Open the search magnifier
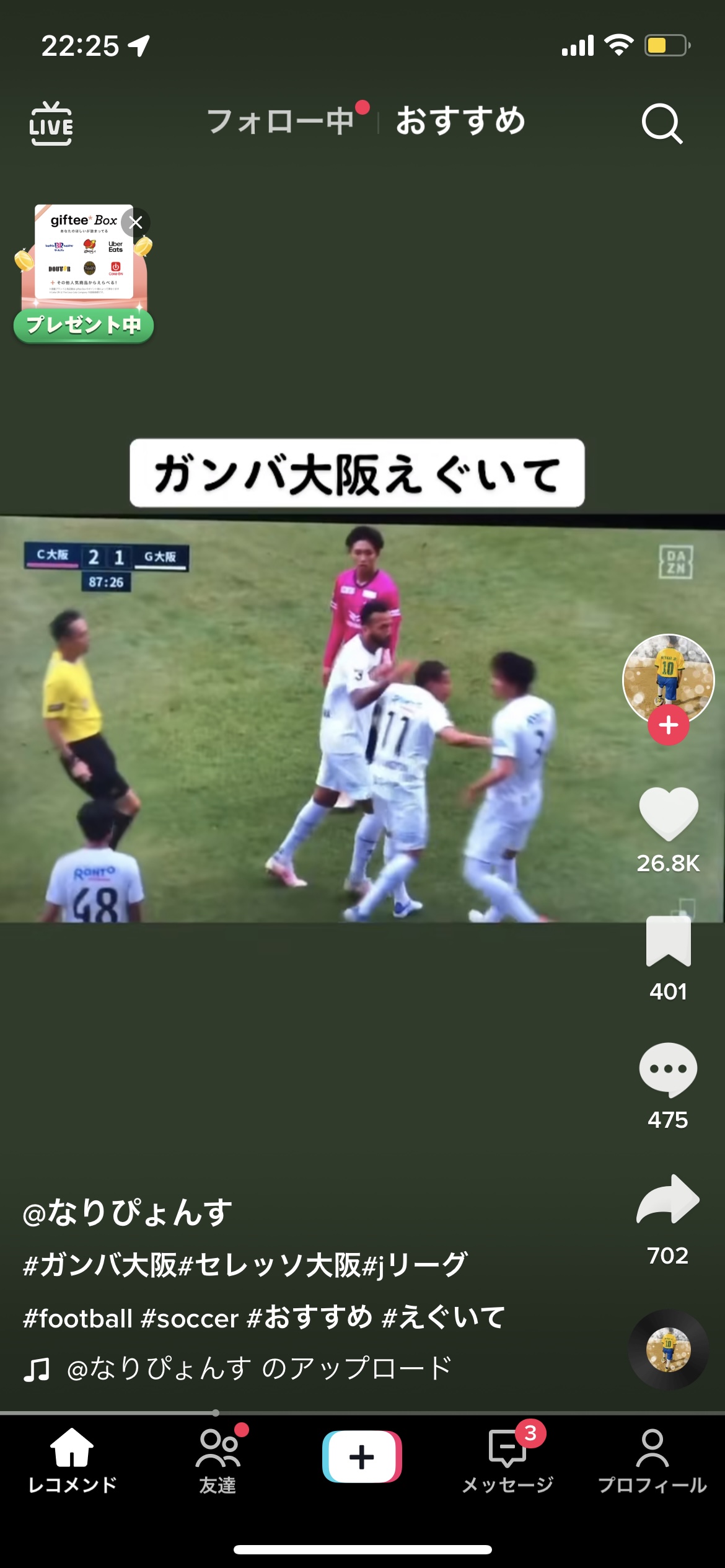 click(662, 123)
